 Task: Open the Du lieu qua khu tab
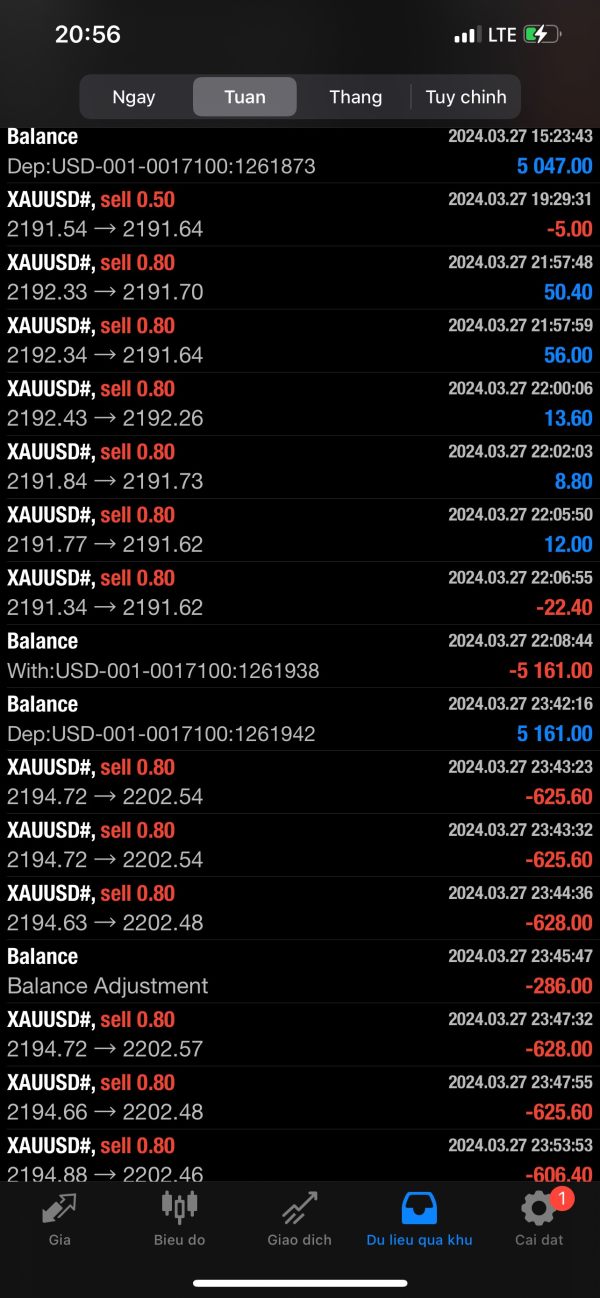point(419,1219)
